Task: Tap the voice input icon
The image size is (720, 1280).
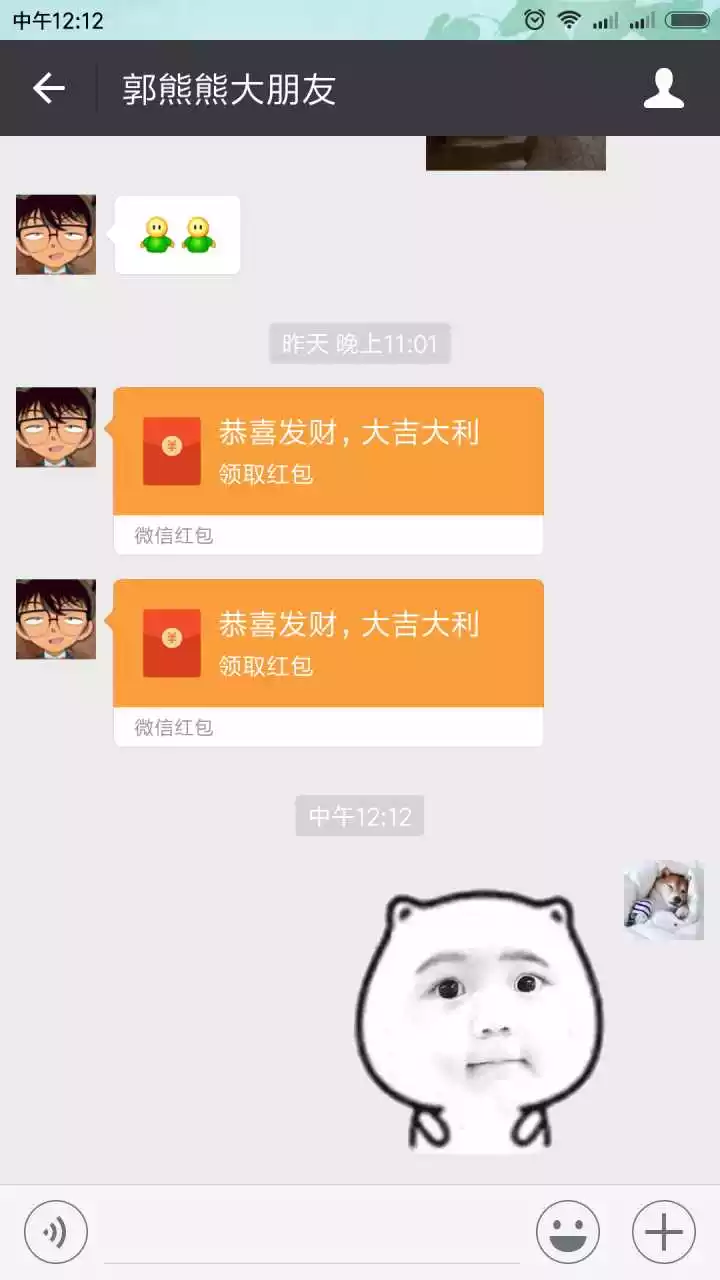Action: [x=55, y=1231]
